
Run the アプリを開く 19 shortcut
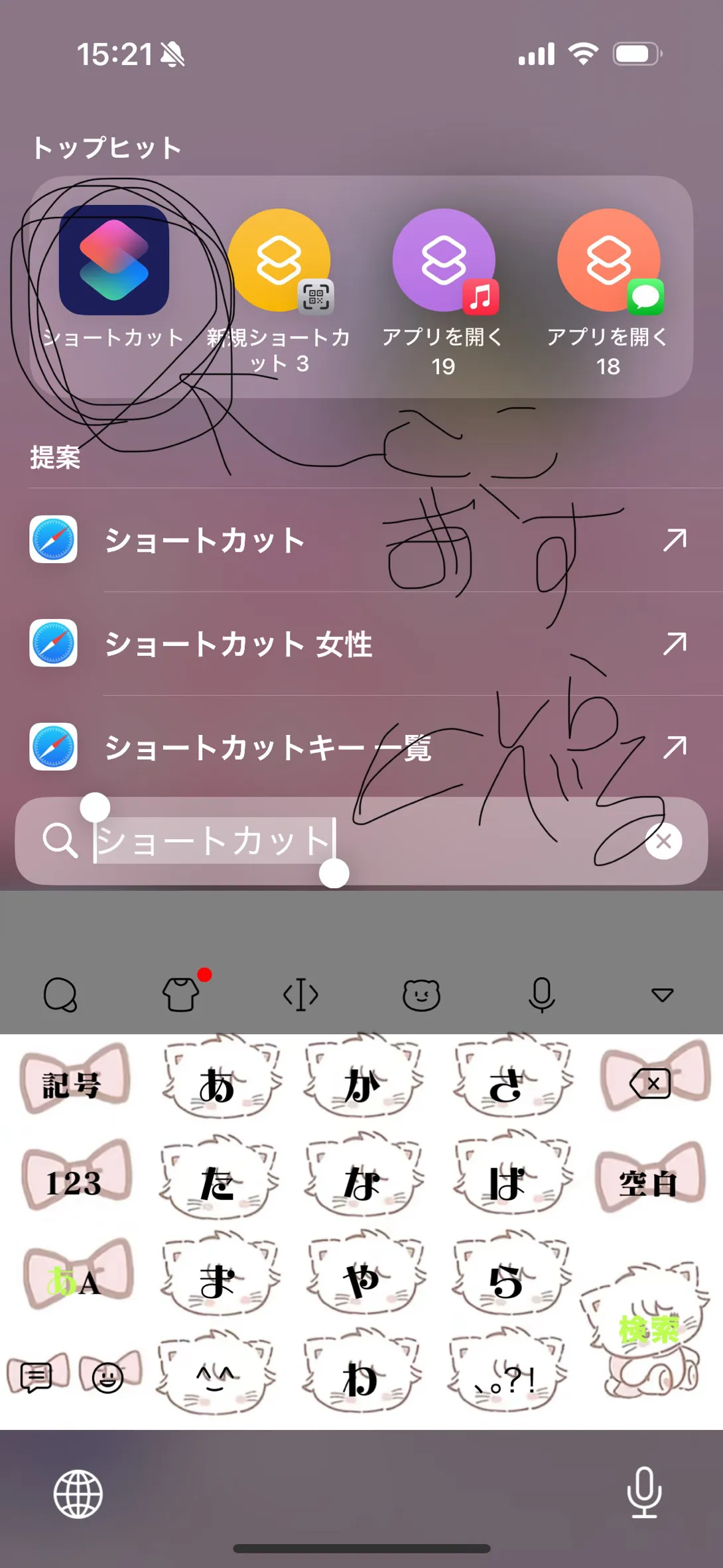pyautogui.click(x=444, y=260)
